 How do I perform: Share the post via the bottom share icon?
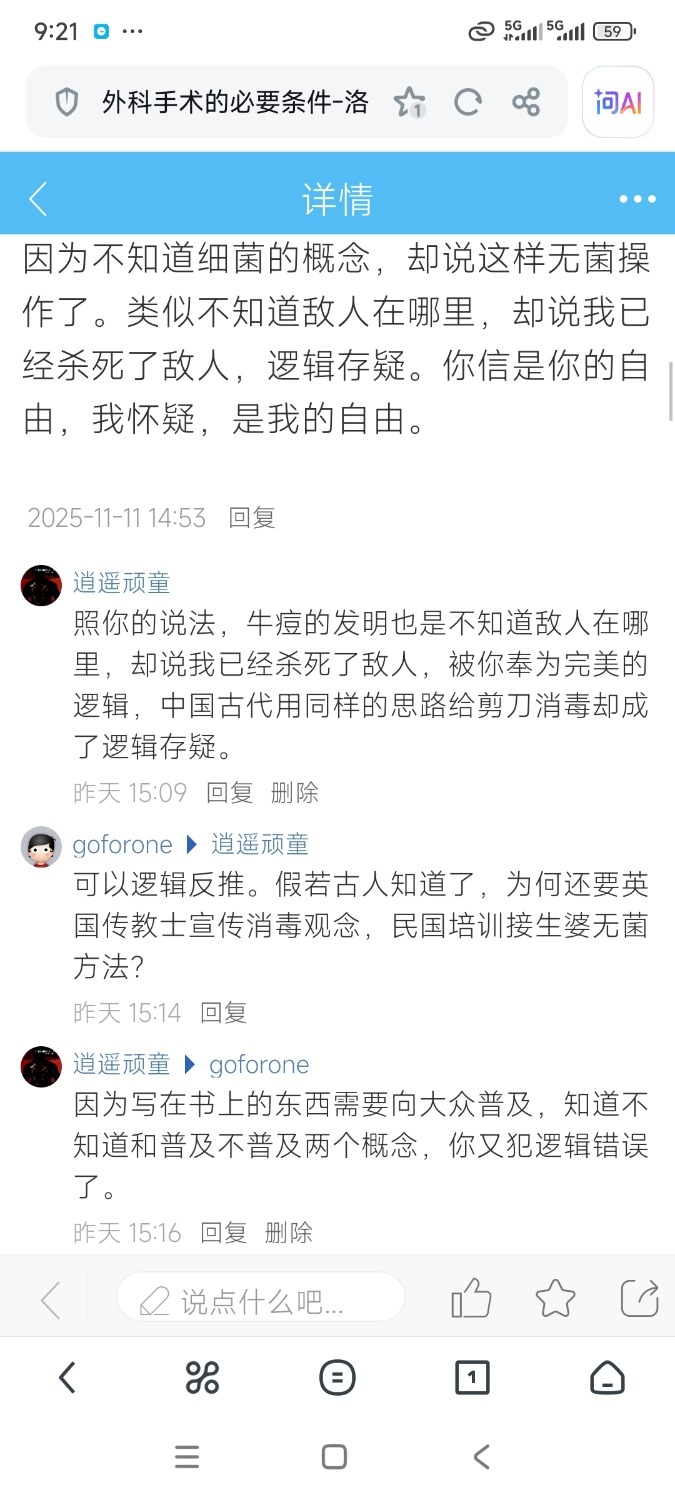click(639, 1299)
